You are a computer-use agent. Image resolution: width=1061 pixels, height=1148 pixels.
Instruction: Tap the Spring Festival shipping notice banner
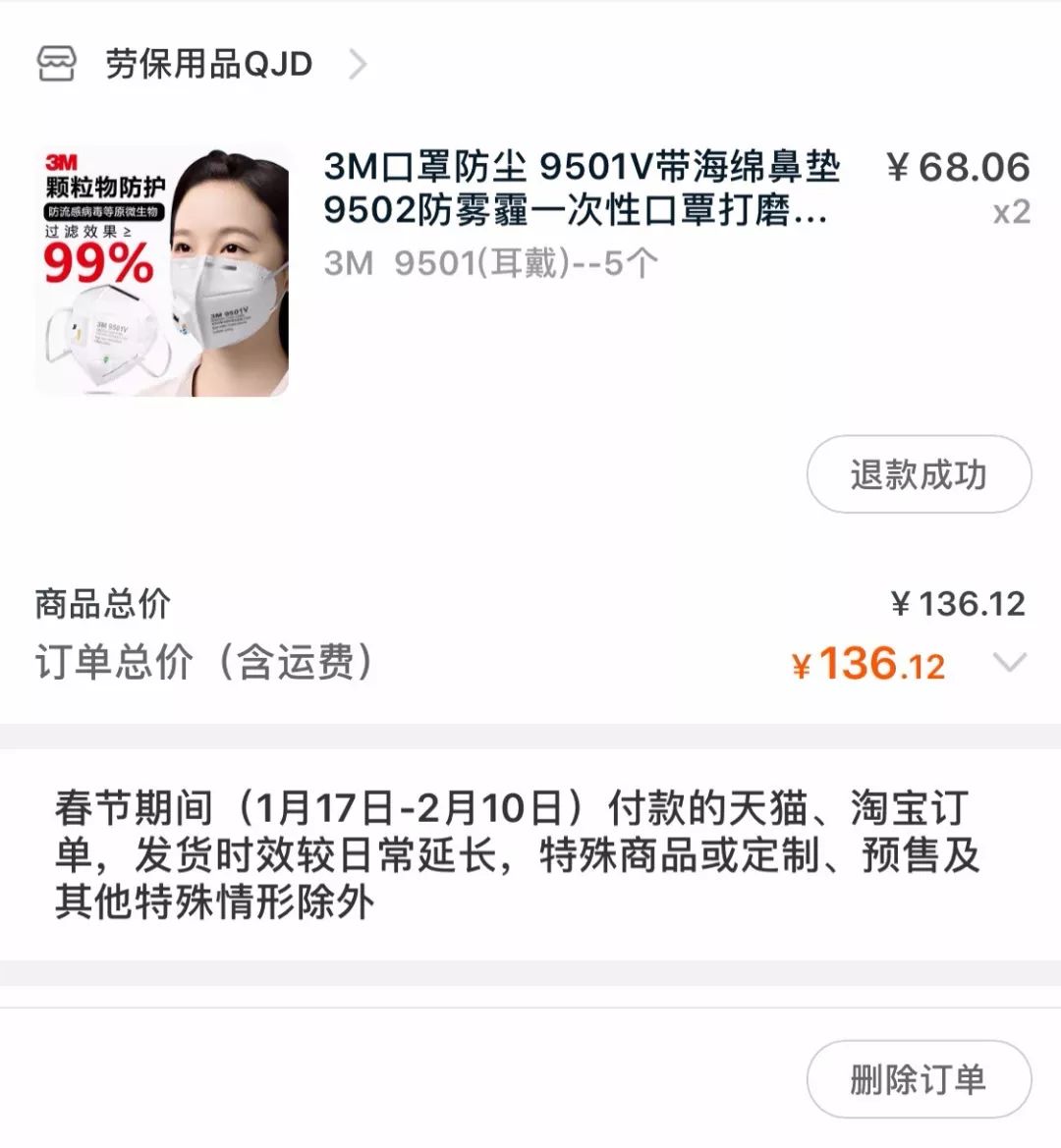click(x=530, y=852)
